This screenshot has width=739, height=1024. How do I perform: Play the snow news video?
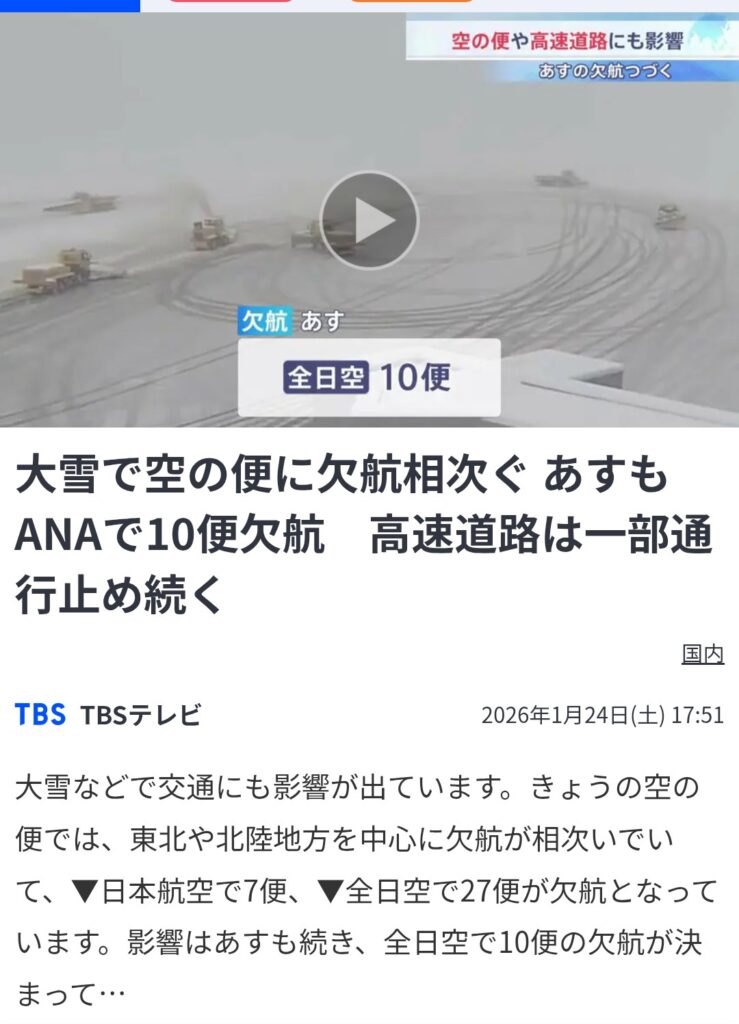coord(368,221)
